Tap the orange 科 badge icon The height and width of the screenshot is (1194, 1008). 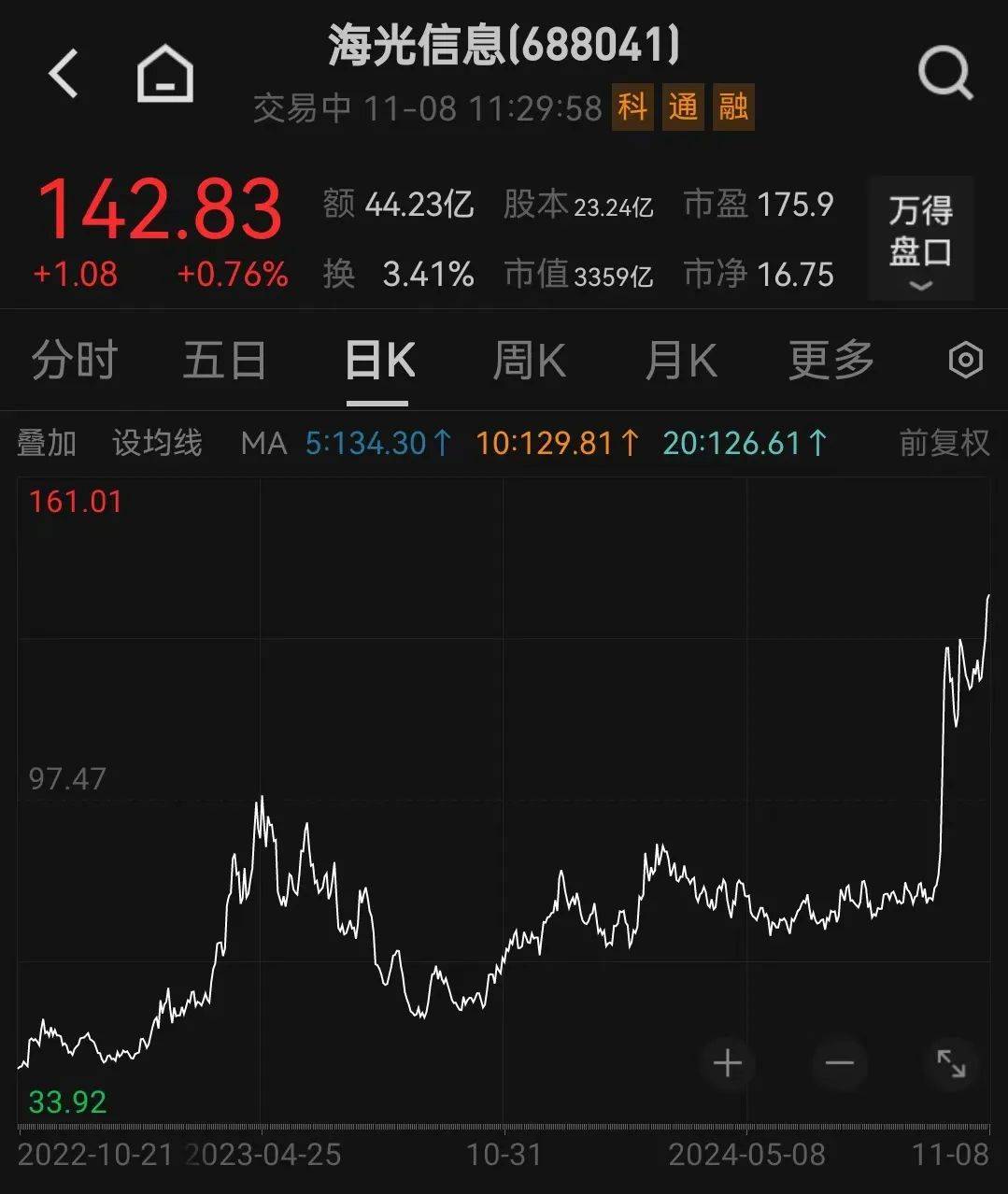(632, 108)
